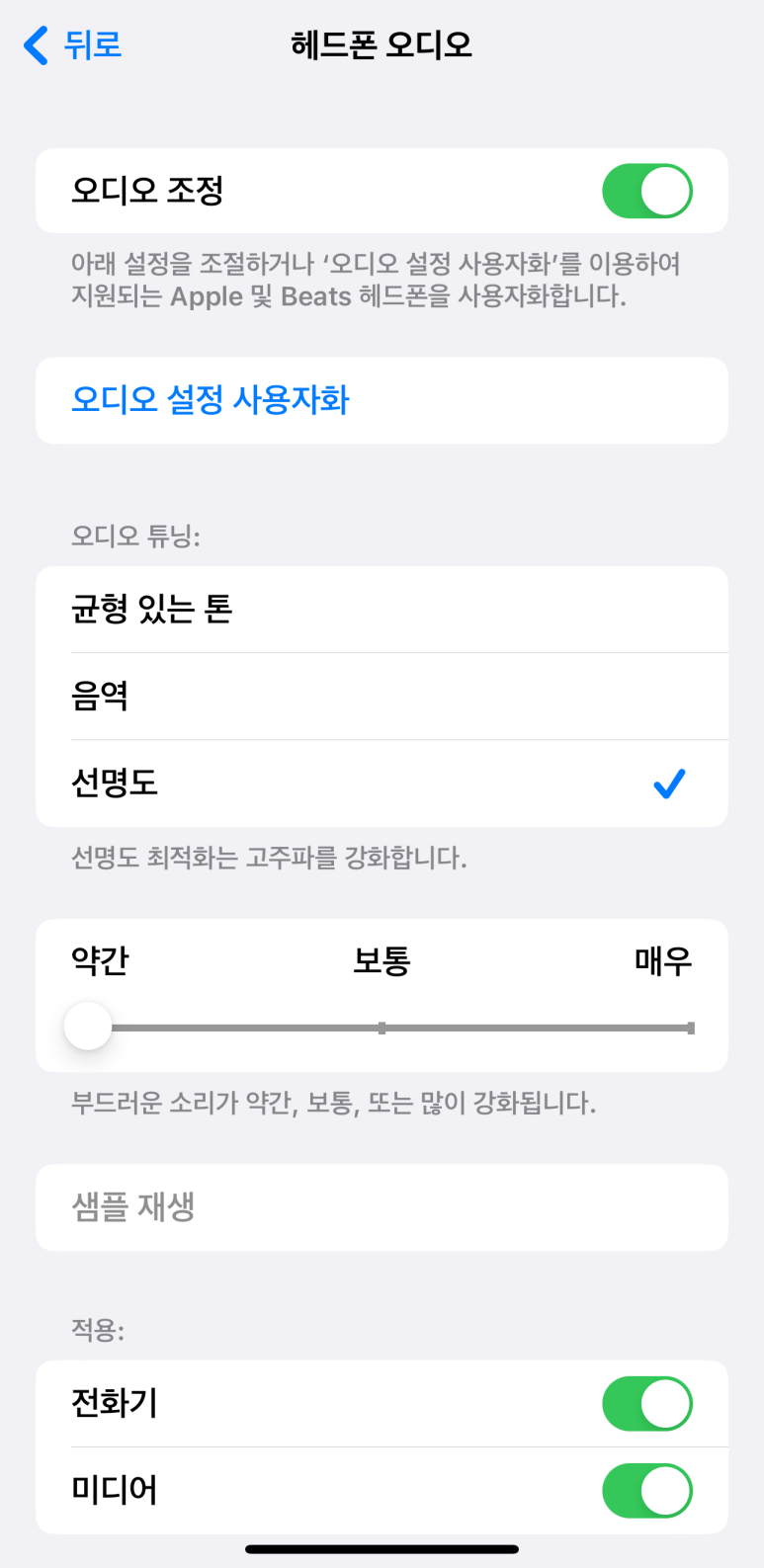
Task: Turn off the 미디어 switch
Action: click(647, 1490)
